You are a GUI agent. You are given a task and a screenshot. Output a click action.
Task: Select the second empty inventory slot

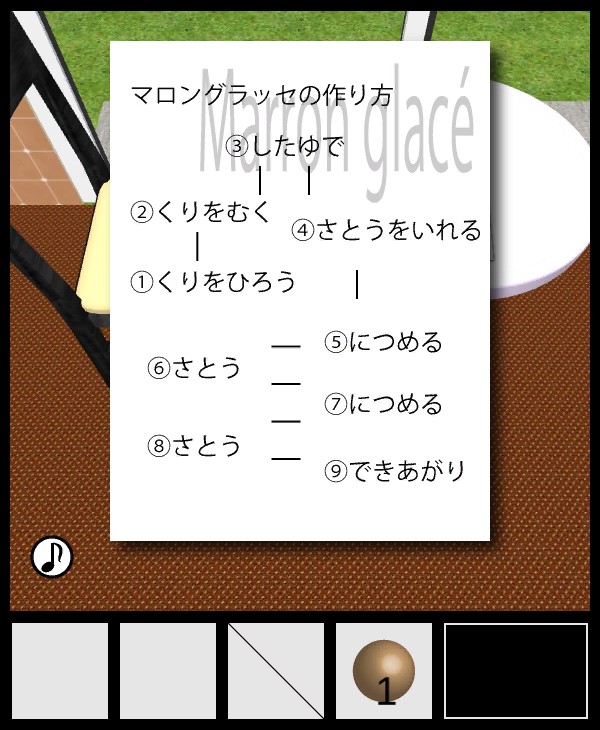[x=168, y=671]
